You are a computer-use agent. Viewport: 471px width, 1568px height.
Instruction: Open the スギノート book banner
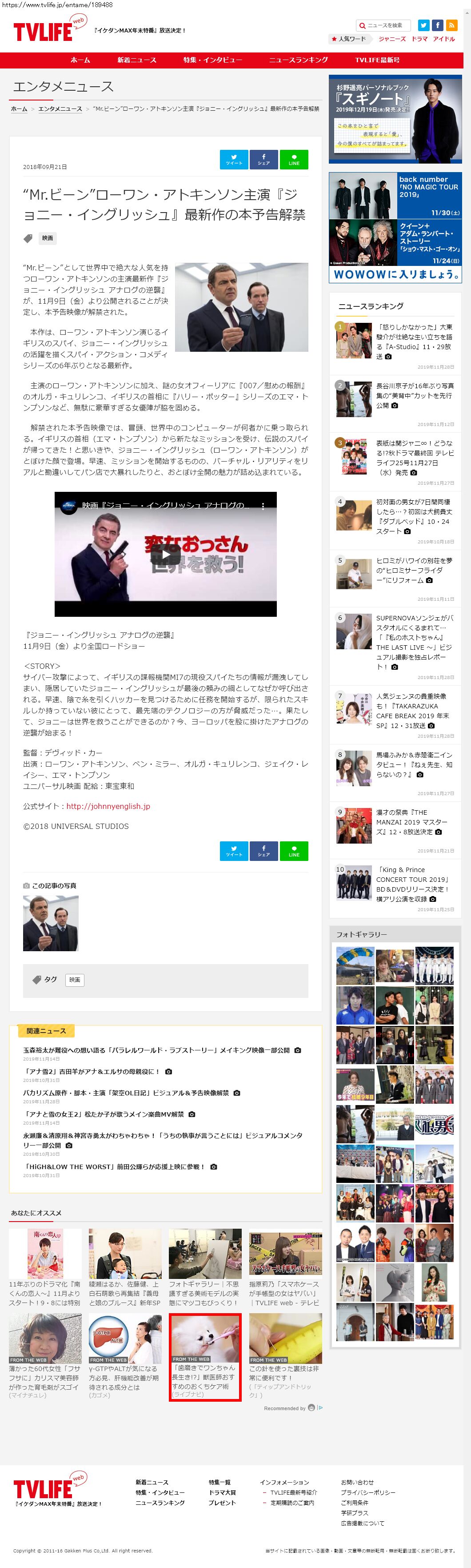[395, 119]
